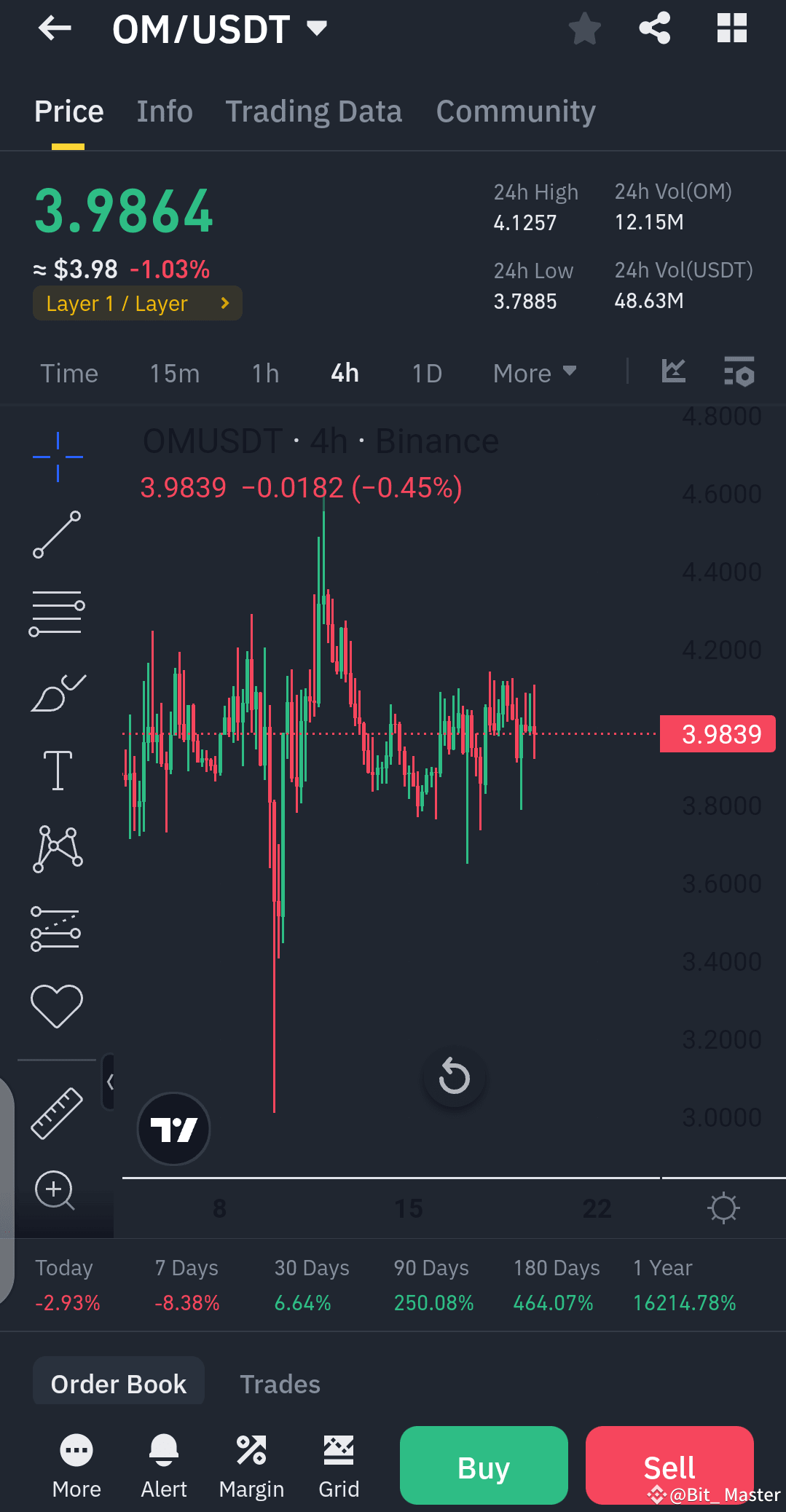Open the Grid trading tool

(338, 1465)
